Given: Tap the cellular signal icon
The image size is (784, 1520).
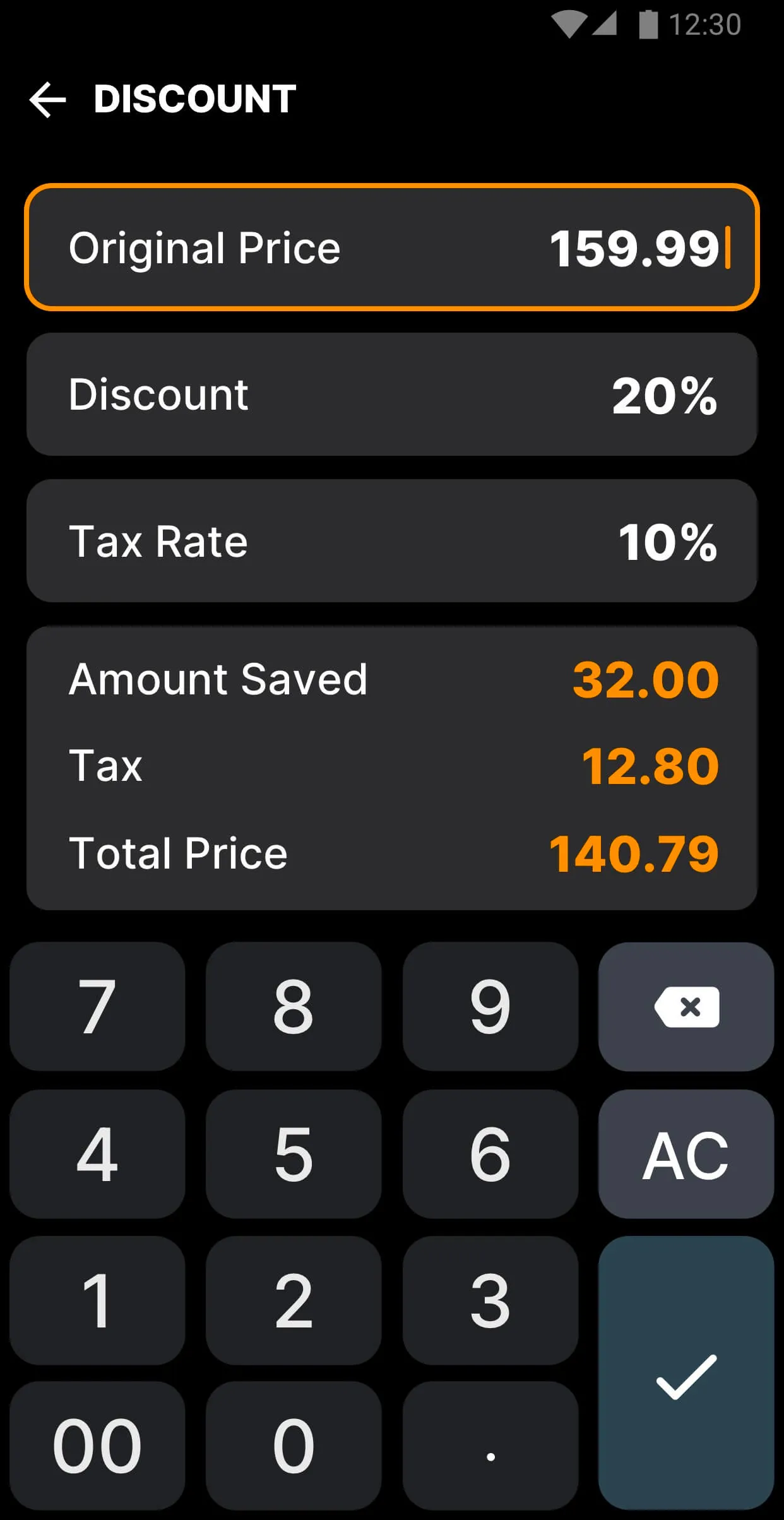Looking at the screenshot, I should pyautogui.click(x=606, y=24).
